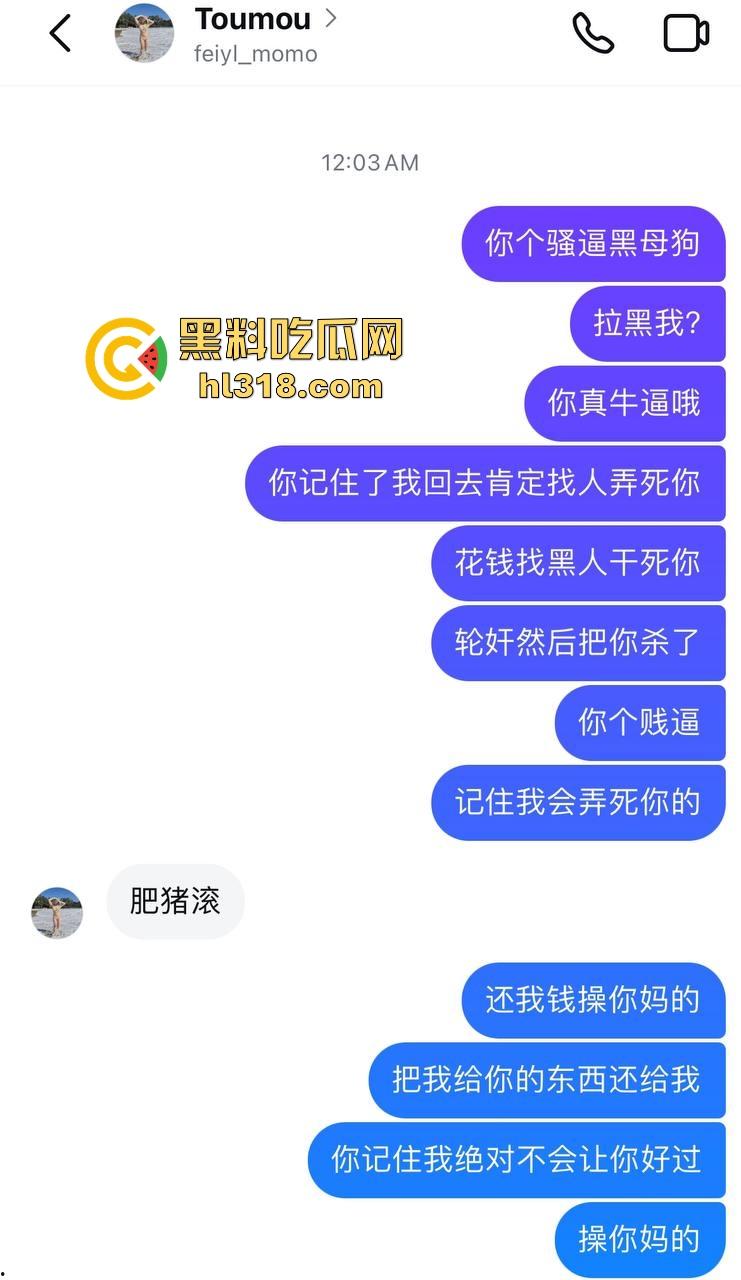Tap the camera icon in the top bar

tap(686, 32)
